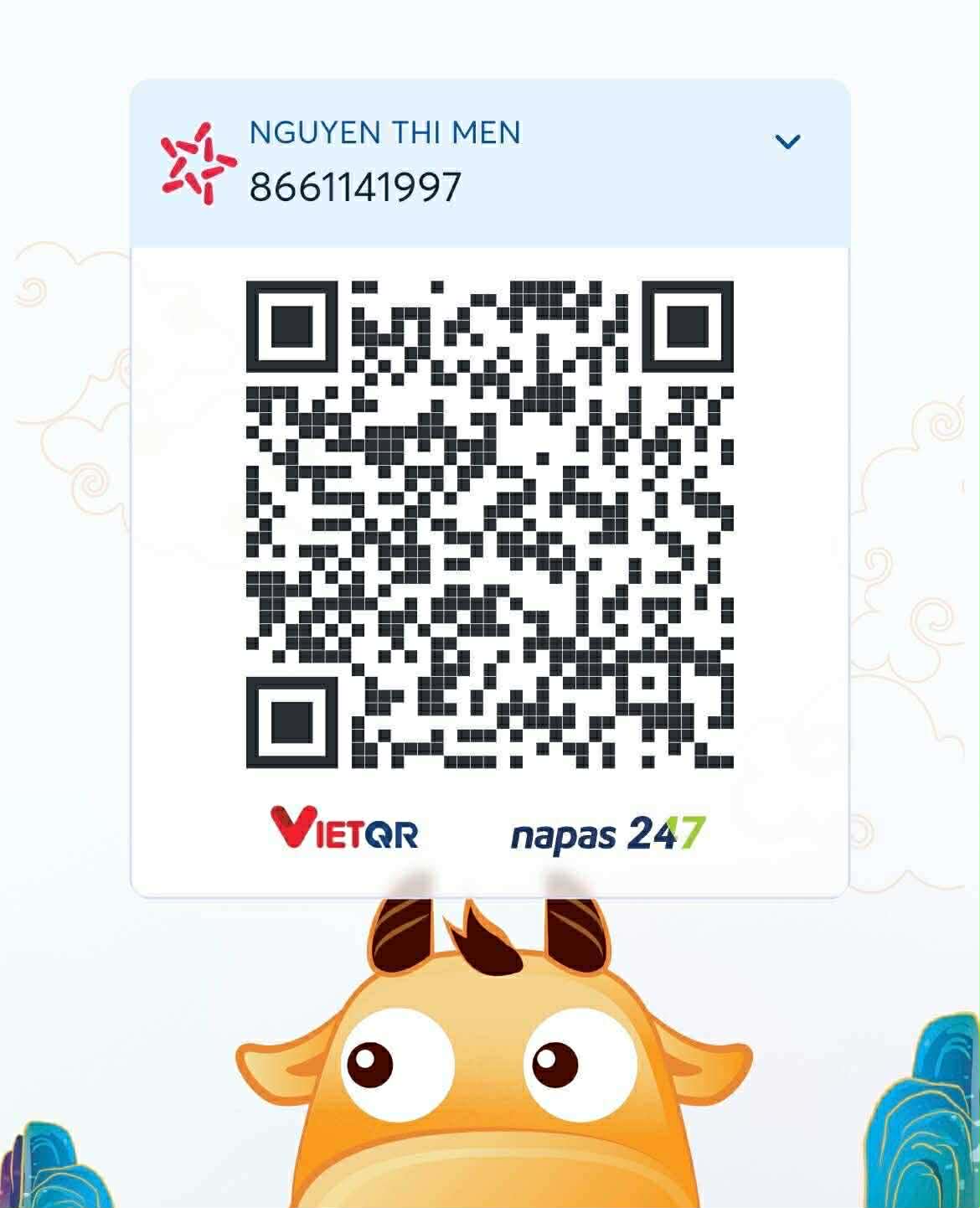
Task: Expand the account selector for NGUYEN THI MEN
Action: tap(787, 142)
